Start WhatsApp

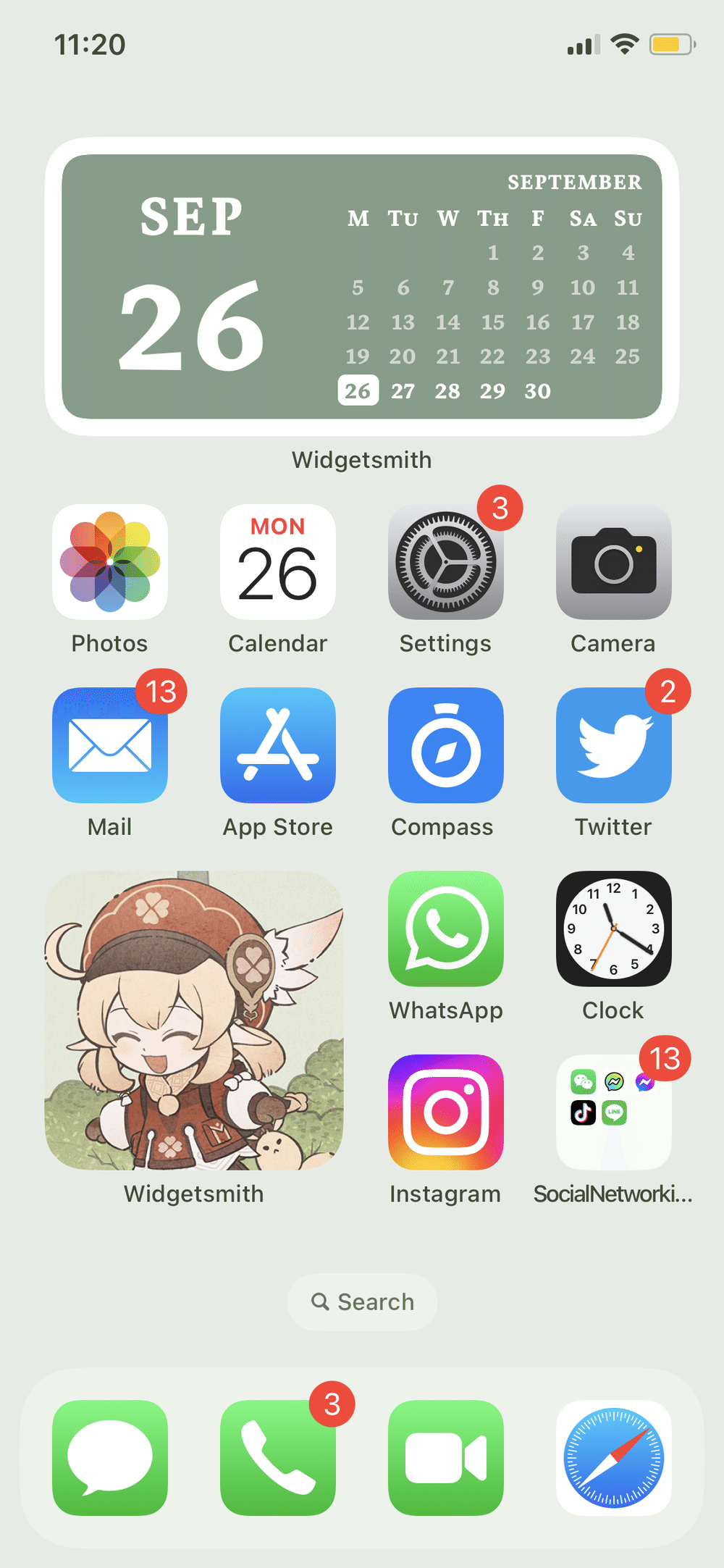point(445,929)
